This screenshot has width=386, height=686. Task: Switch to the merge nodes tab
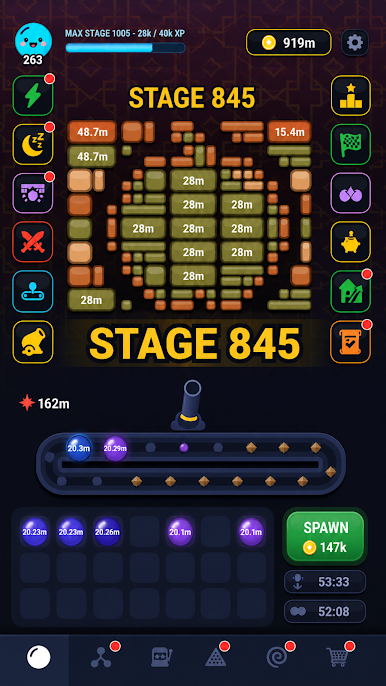pyautogui.click(x=101, y=657)
